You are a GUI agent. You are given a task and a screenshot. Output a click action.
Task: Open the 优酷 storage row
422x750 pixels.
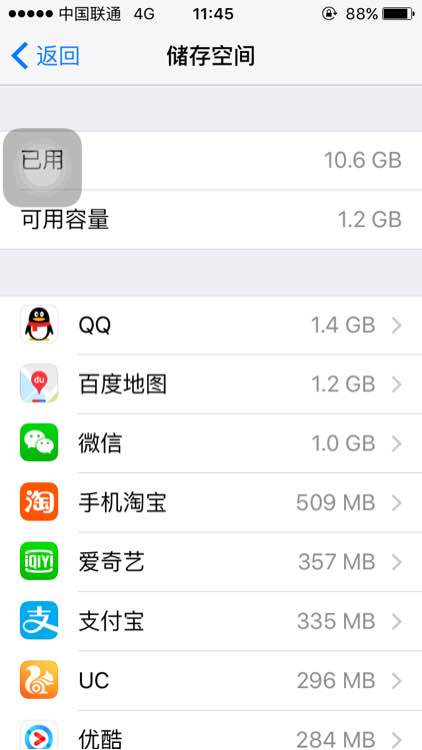coord(211,730)
